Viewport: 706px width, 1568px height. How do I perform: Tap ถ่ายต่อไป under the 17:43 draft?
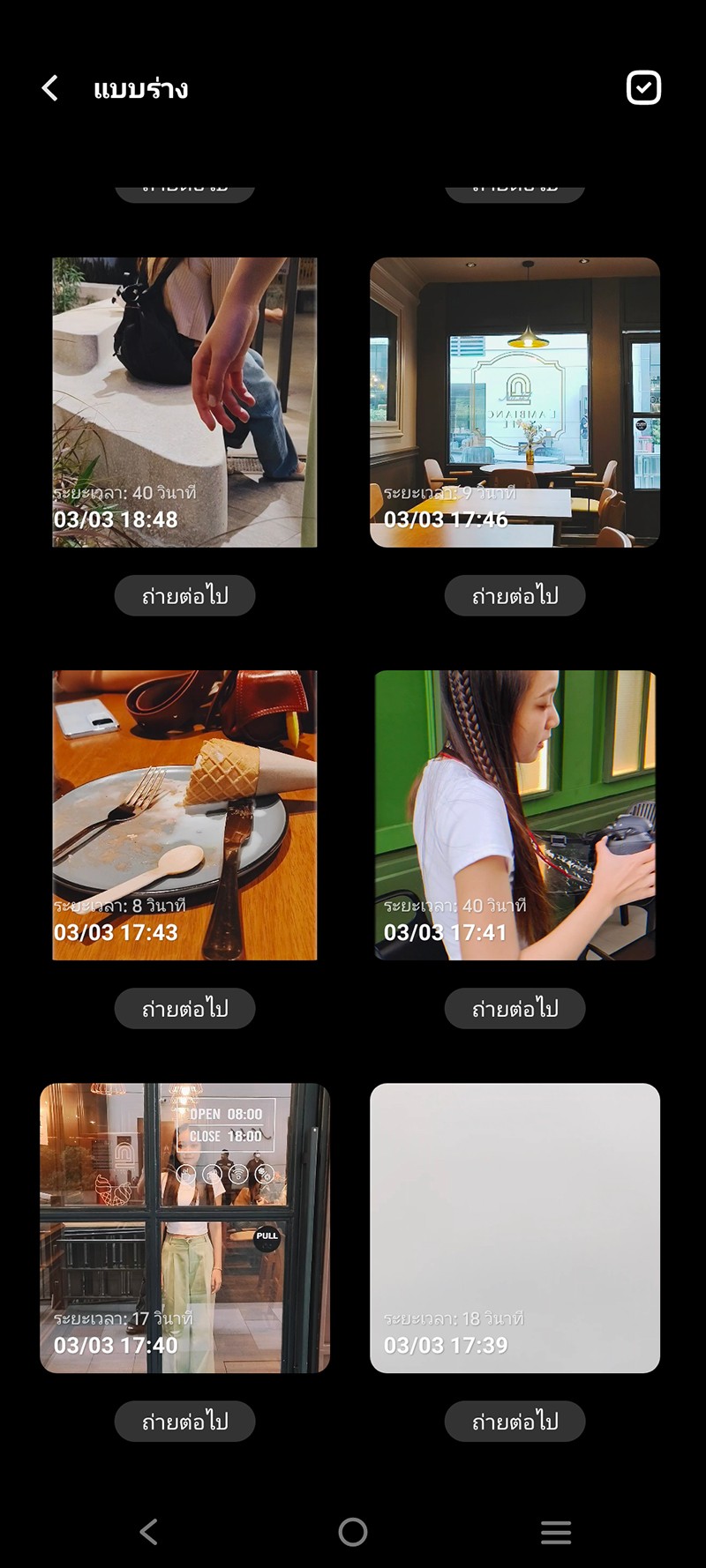[x=184, y=1009]
